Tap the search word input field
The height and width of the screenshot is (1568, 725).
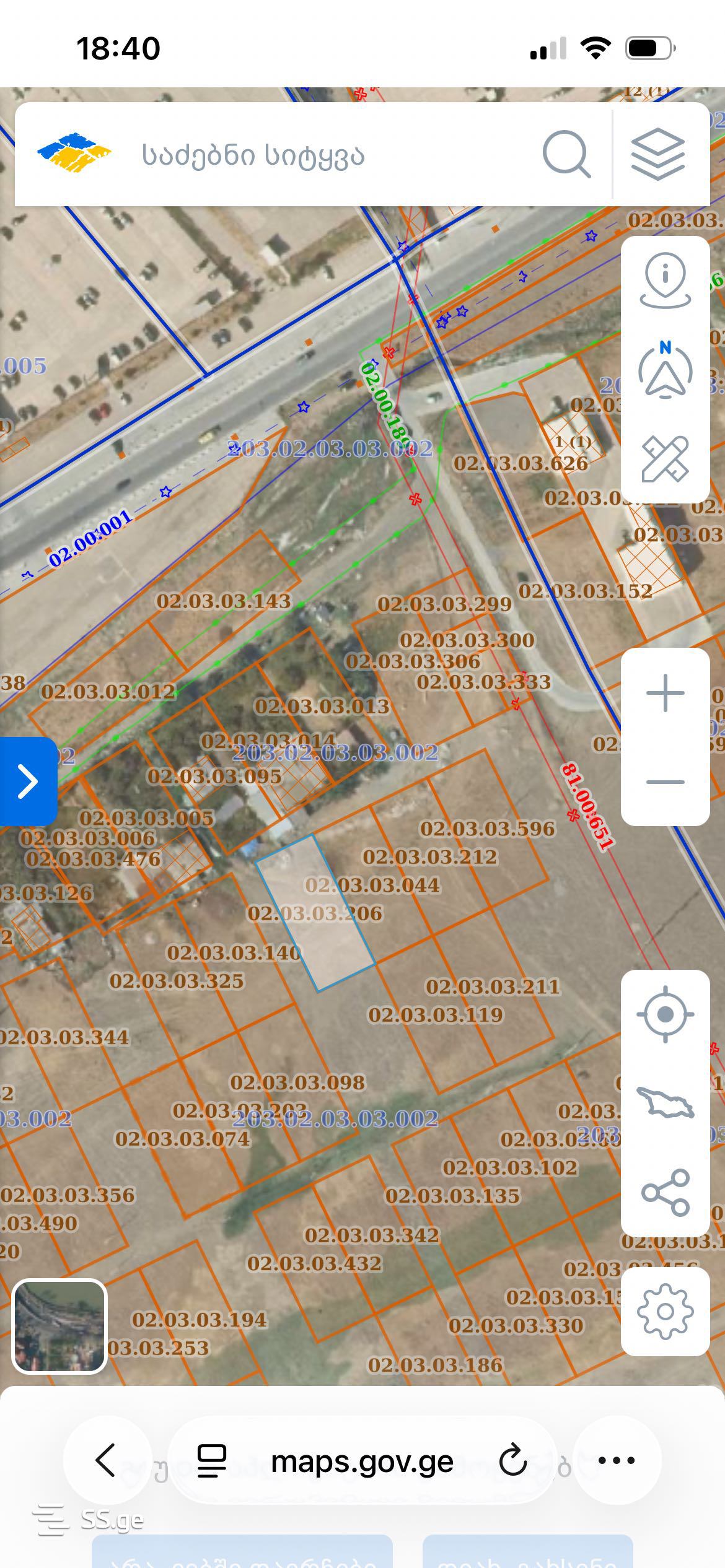click(x=322, y=155)
